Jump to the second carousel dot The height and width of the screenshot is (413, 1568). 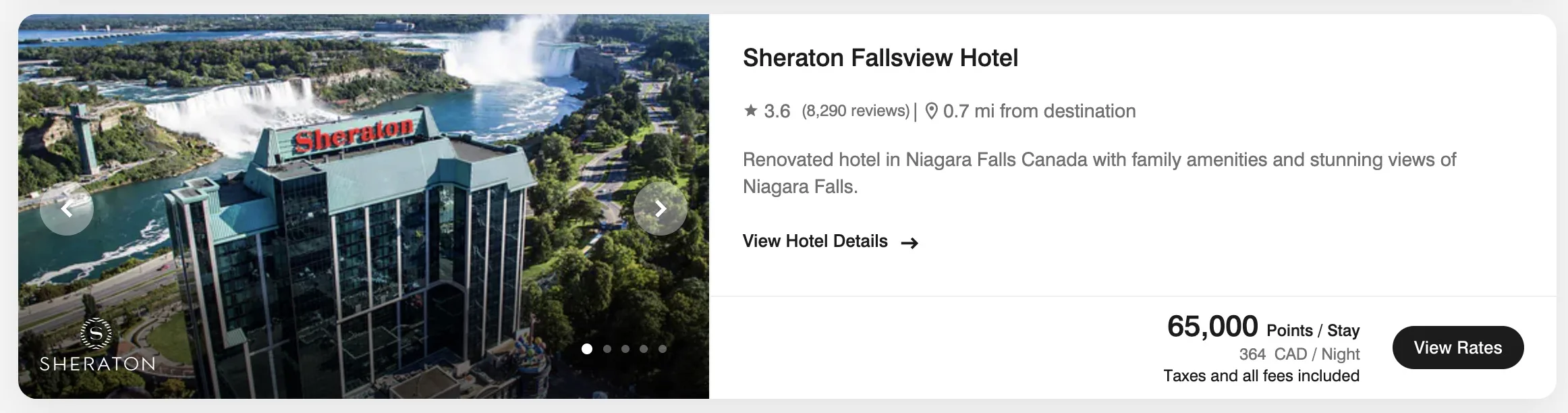point(607,349)
